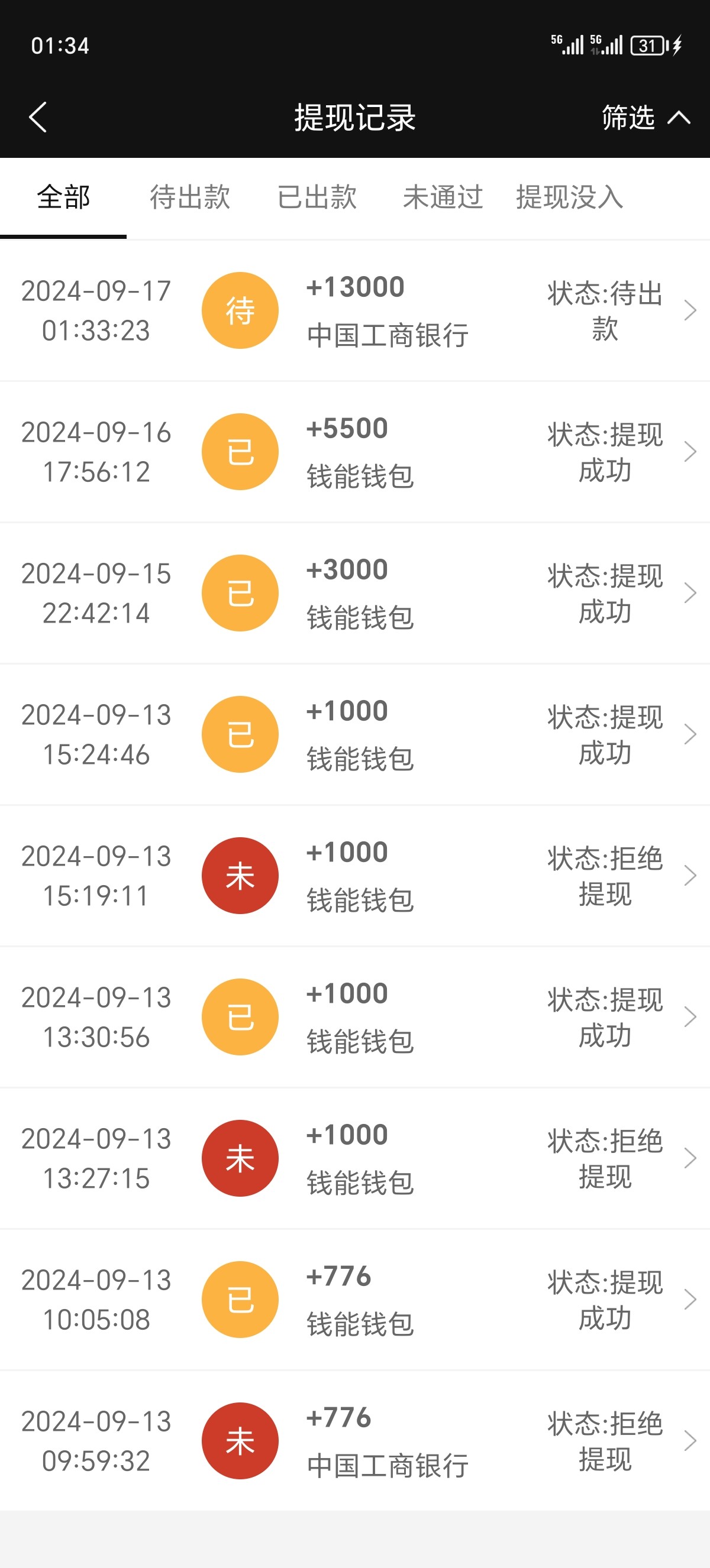Open the 15:24:46 successful withdrawal record
710x1568 pixels.
coord(355,735)
